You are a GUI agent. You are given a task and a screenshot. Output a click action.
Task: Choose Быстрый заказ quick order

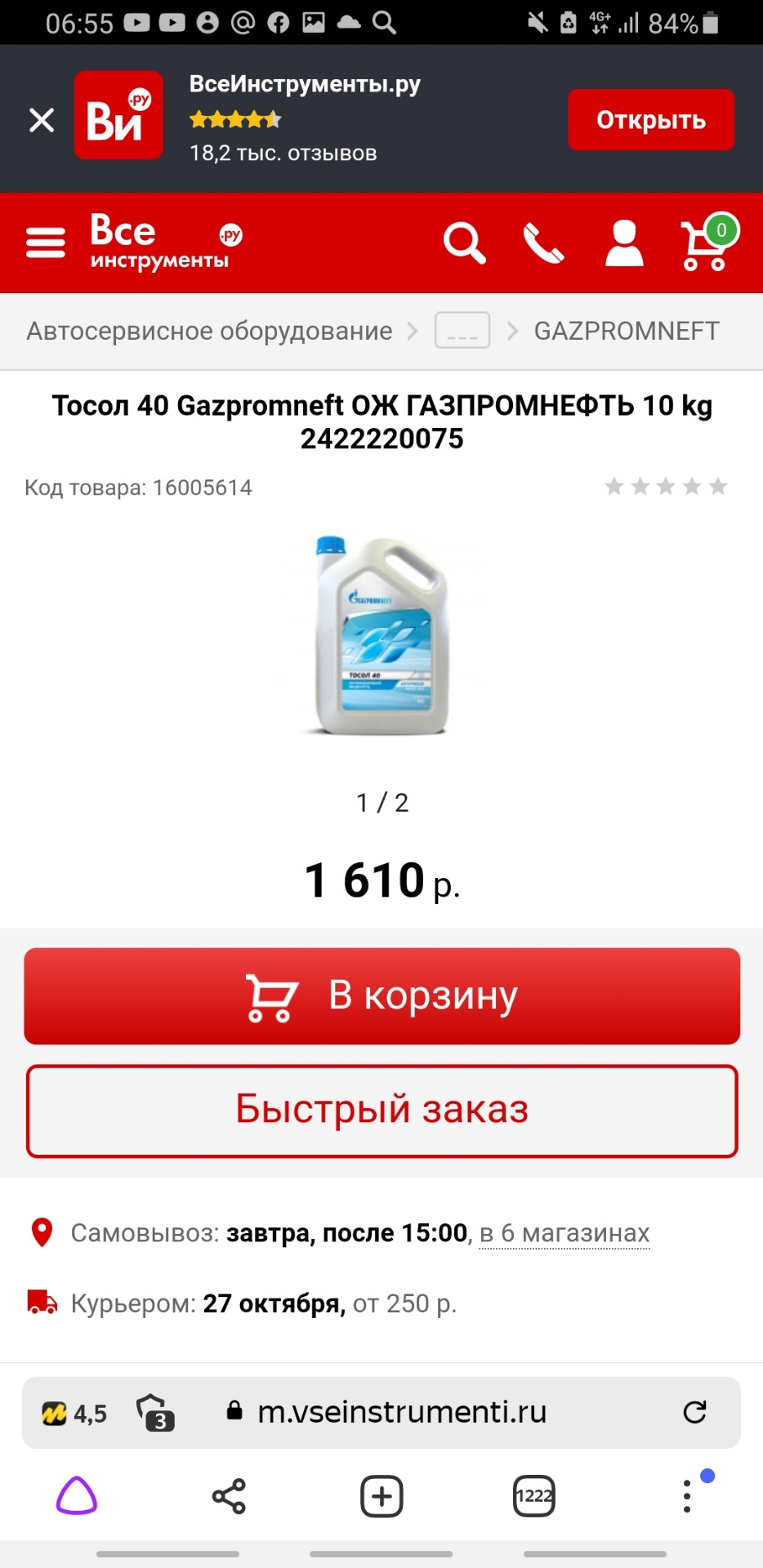tap(381, 1110)
